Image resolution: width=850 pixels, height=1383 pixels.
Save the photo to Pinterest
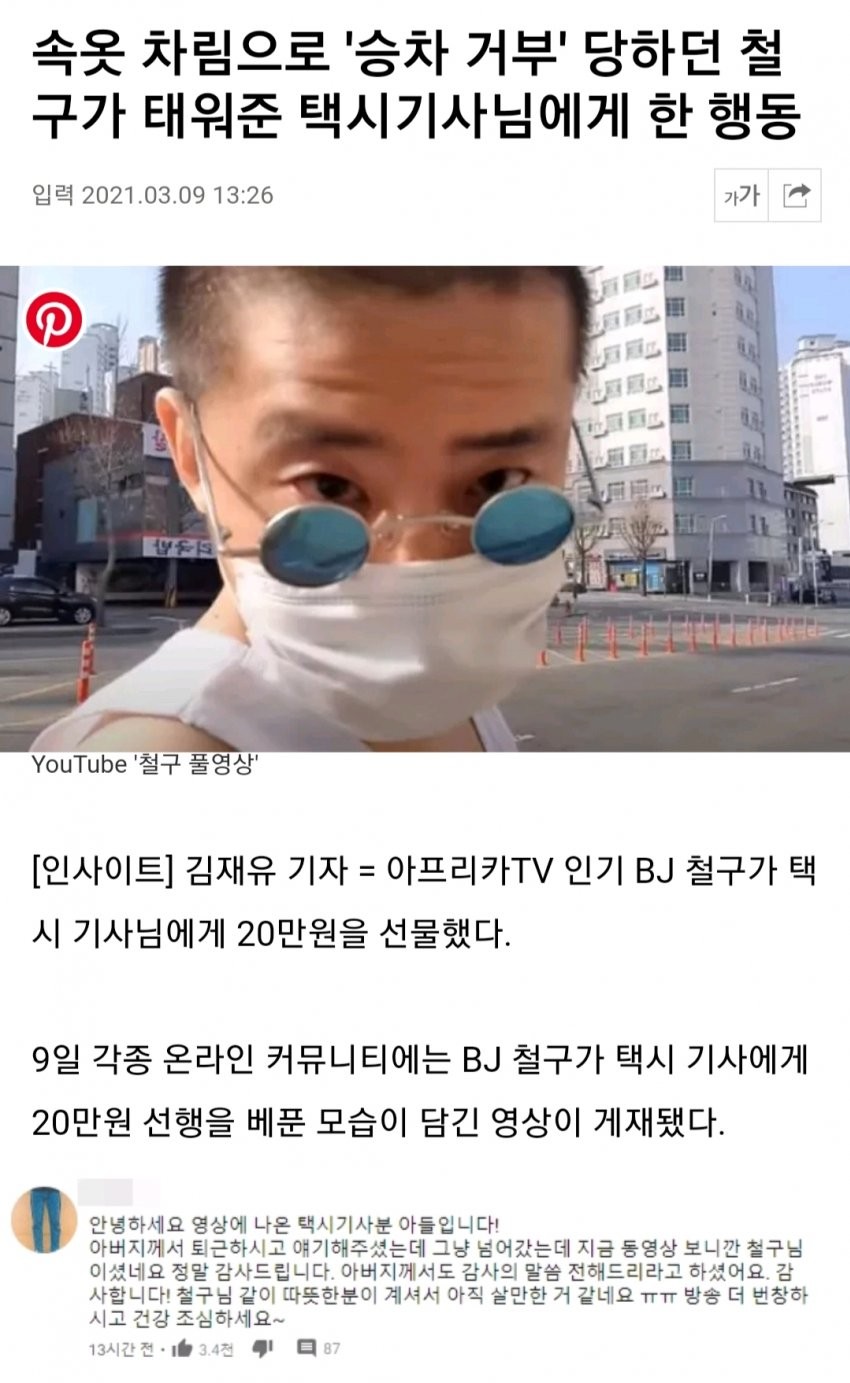pyautogui.click(x=54, y=322)
